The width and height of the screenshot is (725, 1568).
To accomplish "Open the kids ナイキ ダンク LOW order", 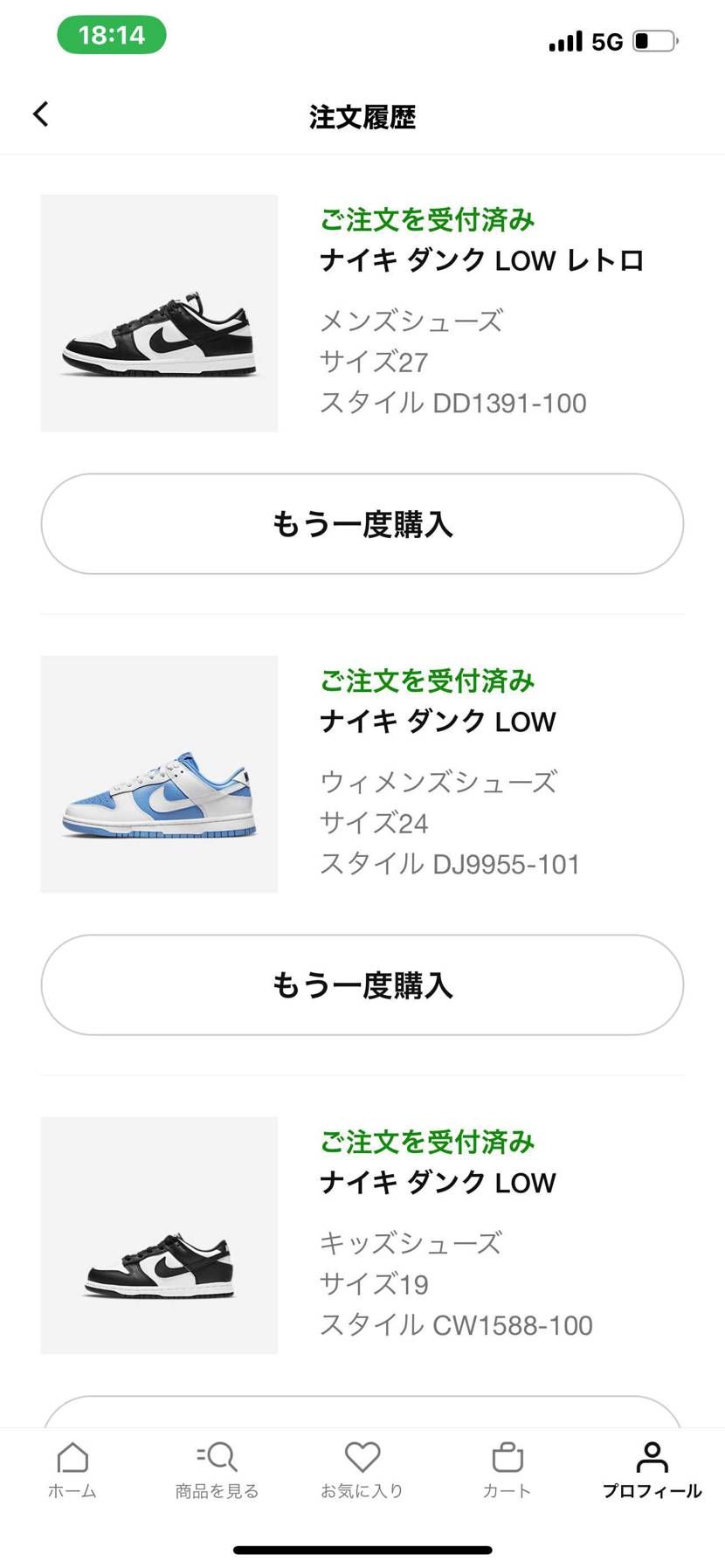I will coord(438,1183).
